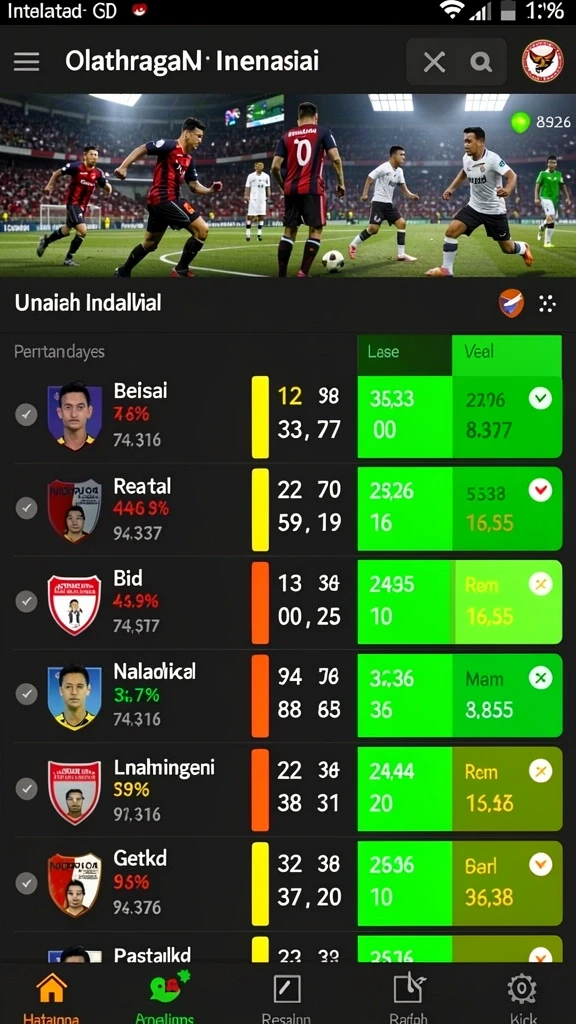The height and width of the screenshot is (1024, 576).
Task: Open the Bid team row
Action: click(287, 602)
